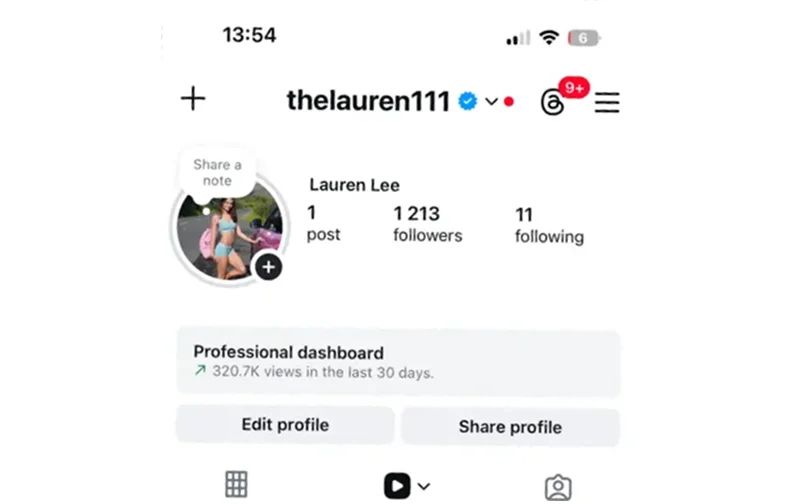
Task: Tap Share a note bubble
Action: (217, 172)
